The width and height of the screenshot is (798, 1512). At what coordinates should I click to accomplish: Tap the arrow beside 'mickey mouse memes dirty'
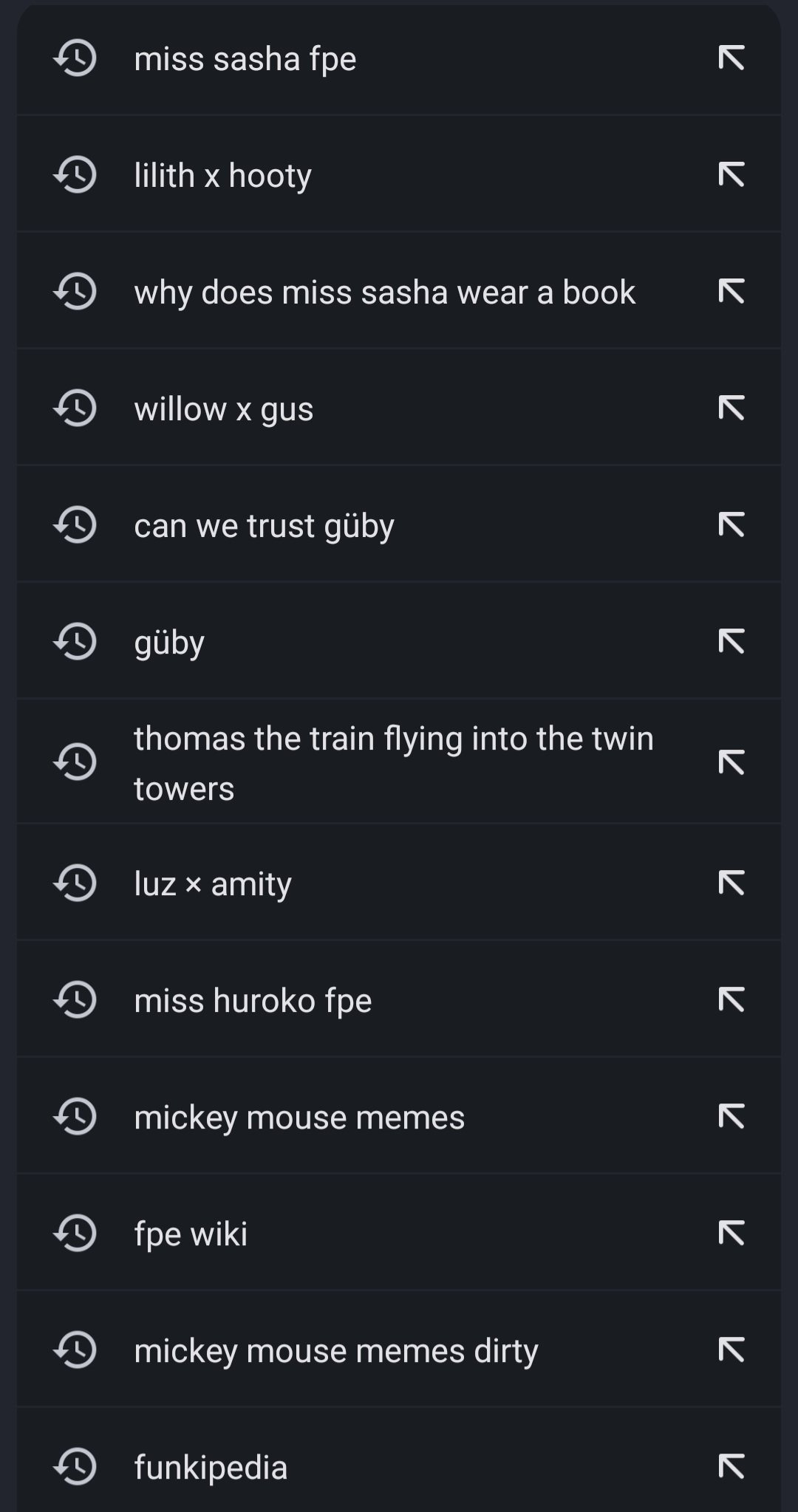coord(731,1350)
